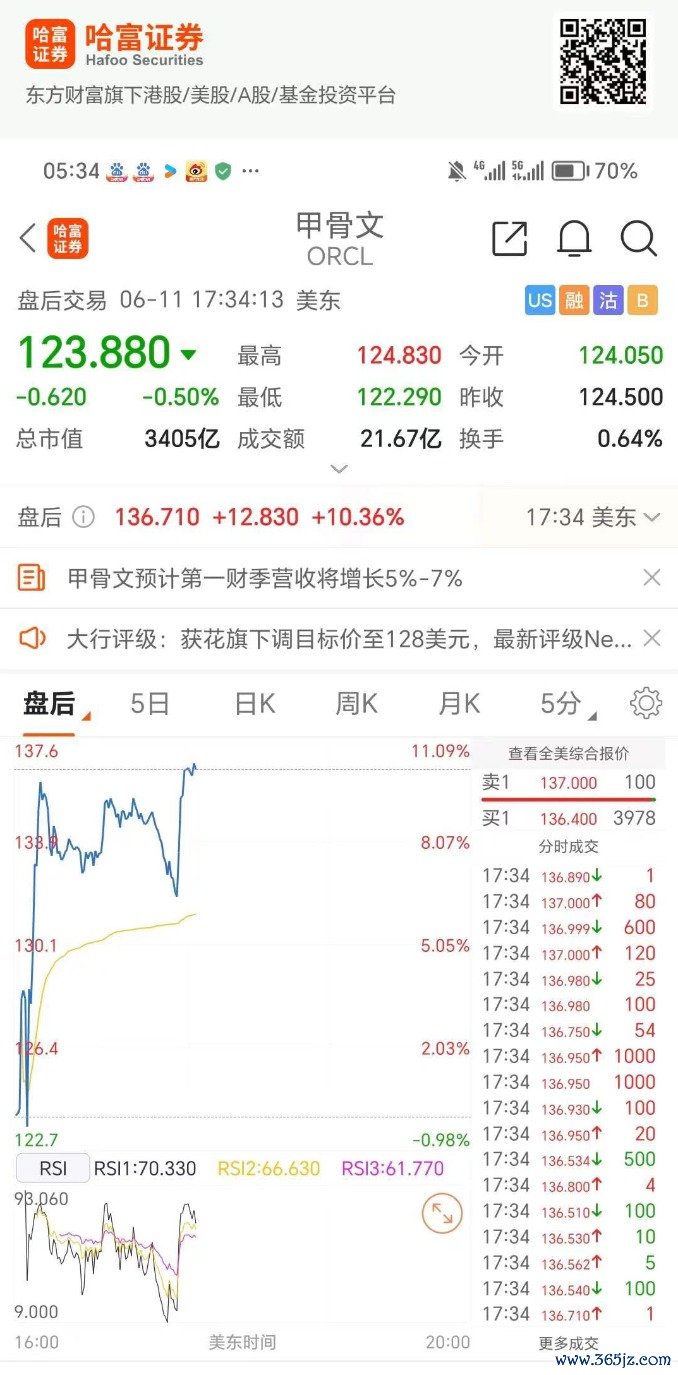Open the search magnifier icon
Viewport: 678px width, 1375px height.
pyautogui.click(x=638, y=238)
